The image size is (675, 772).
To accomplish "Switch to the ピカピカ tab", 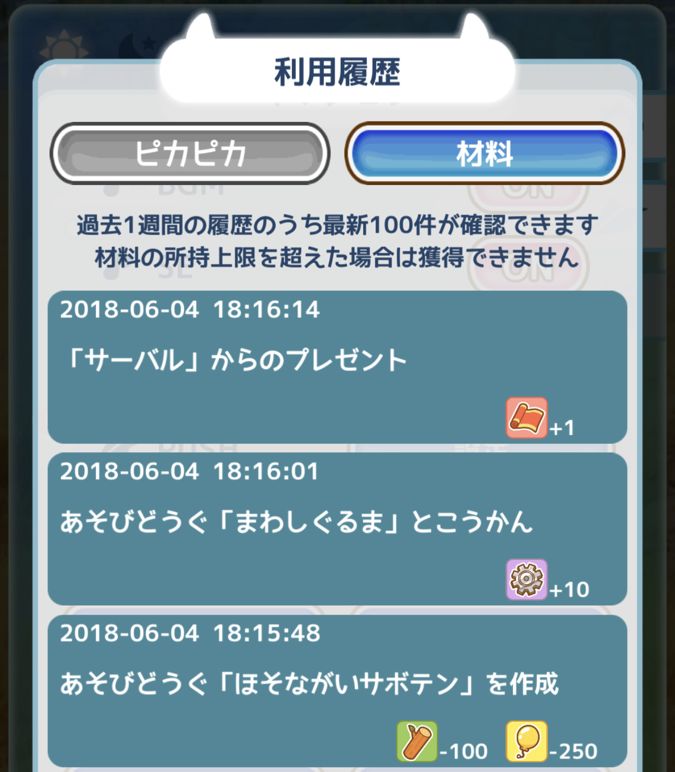I will click(x=190, y=153).
